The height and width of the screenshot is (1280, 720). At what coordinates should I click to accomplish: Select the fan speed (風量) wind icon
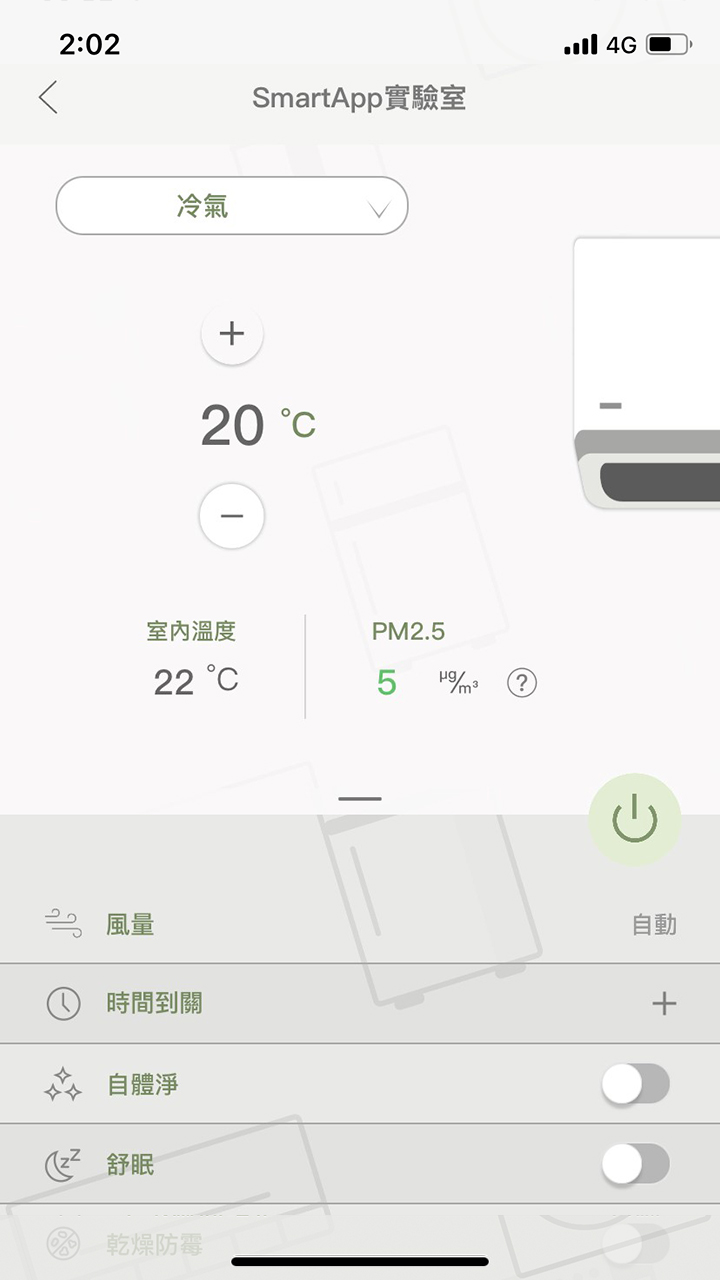pos(63,925)
